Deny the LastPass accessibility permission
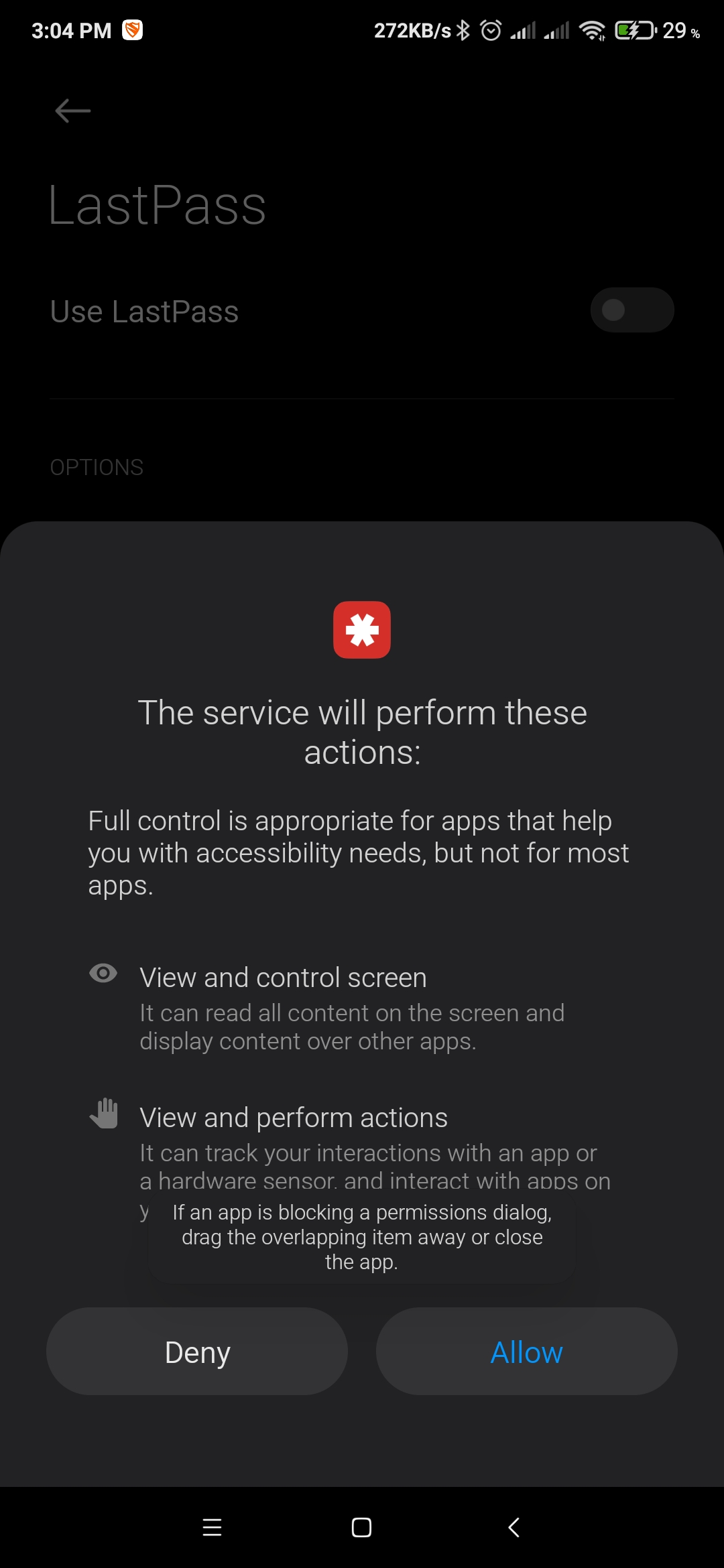The height and width of the screenshot is (1568, 724). 197,1352
